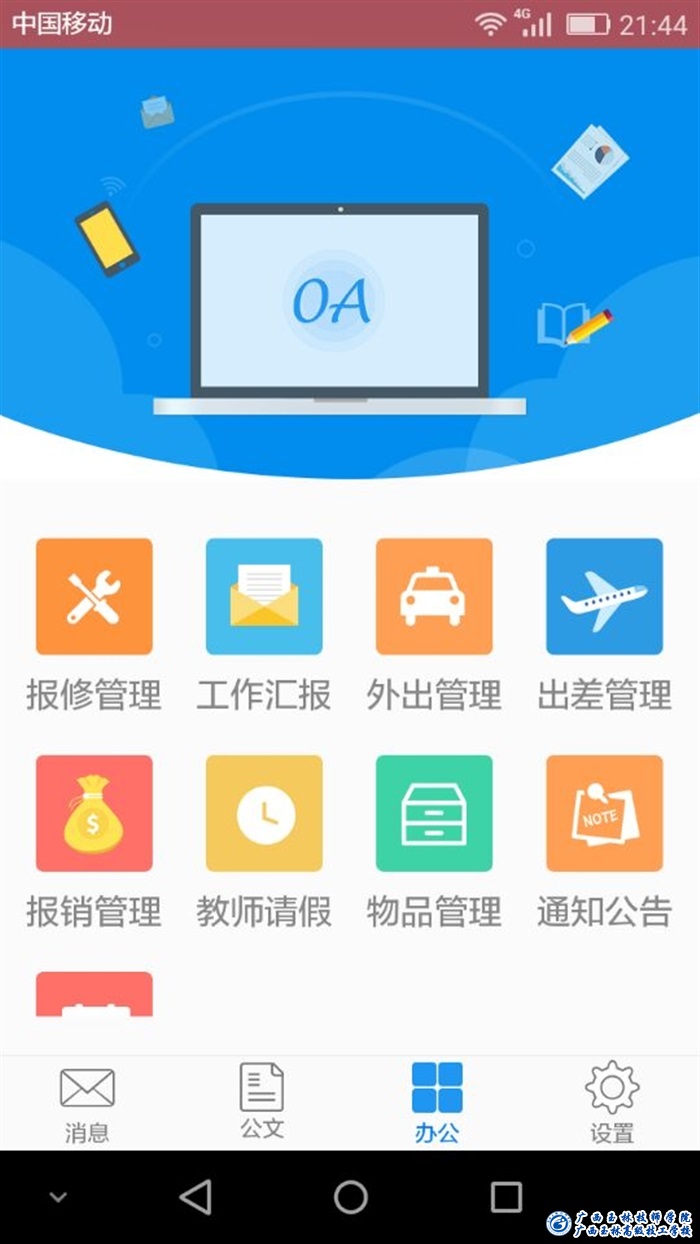700x1244 pixels.
Task: Switch to the 公文 documents tab
Action: click(262, 1101)
